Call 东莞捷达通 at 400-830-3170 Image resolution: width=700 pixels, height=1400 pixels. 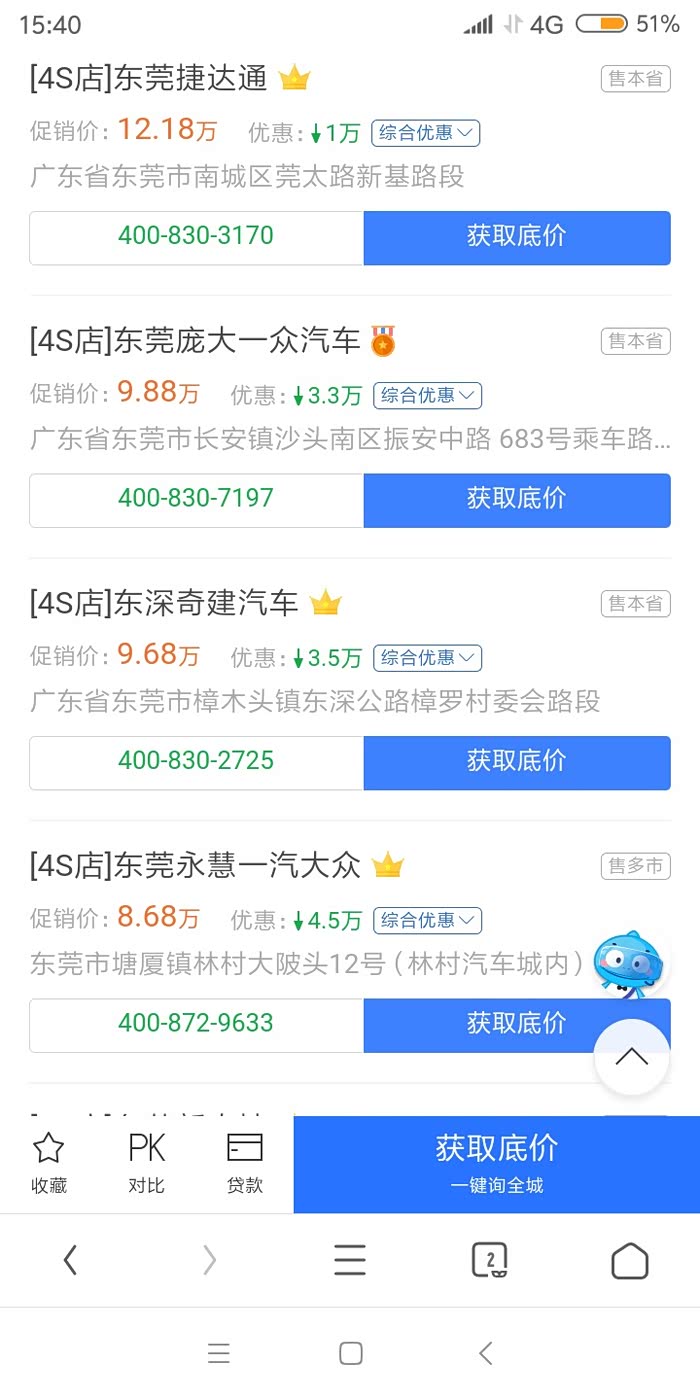coord(196,237)
